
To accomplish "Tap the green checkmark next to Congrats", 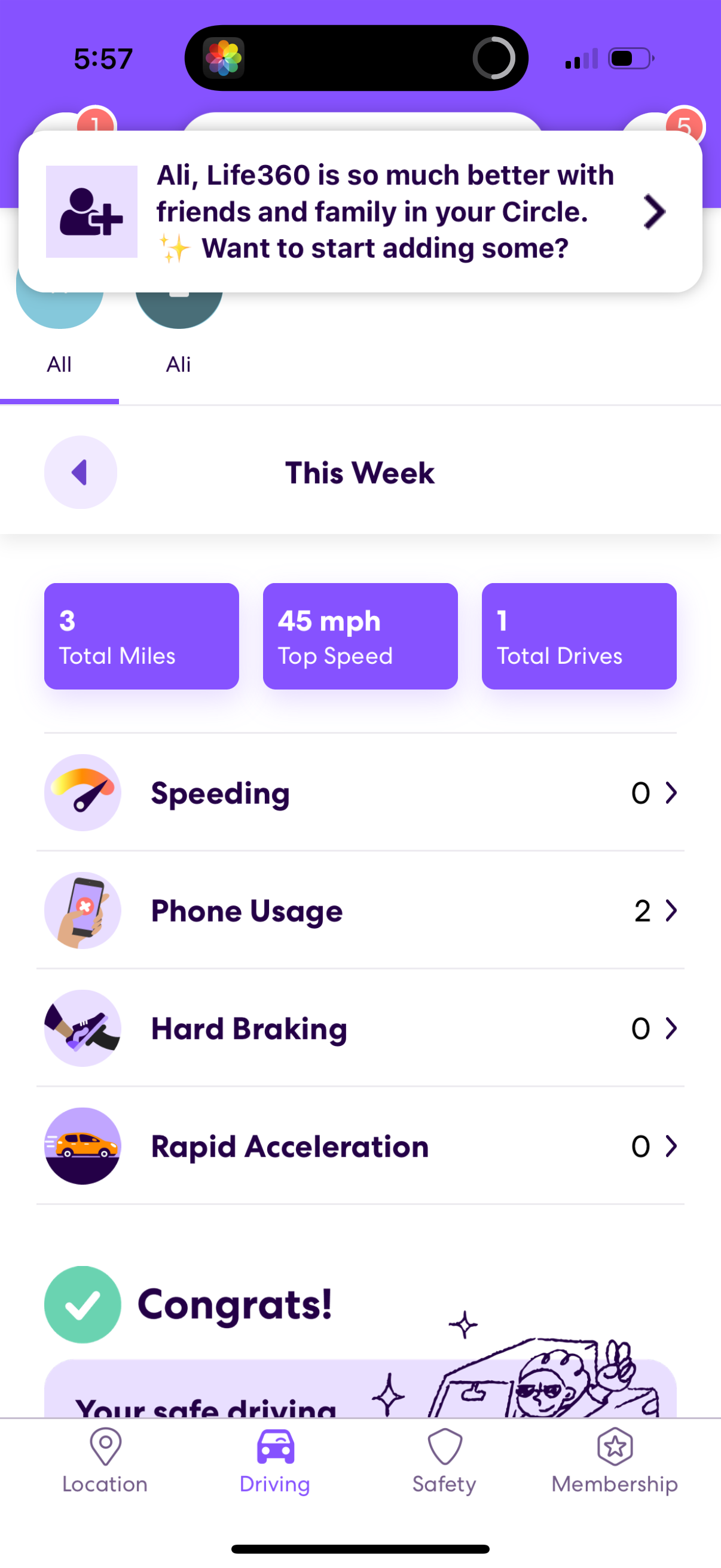I will (x=83, y=1304).
